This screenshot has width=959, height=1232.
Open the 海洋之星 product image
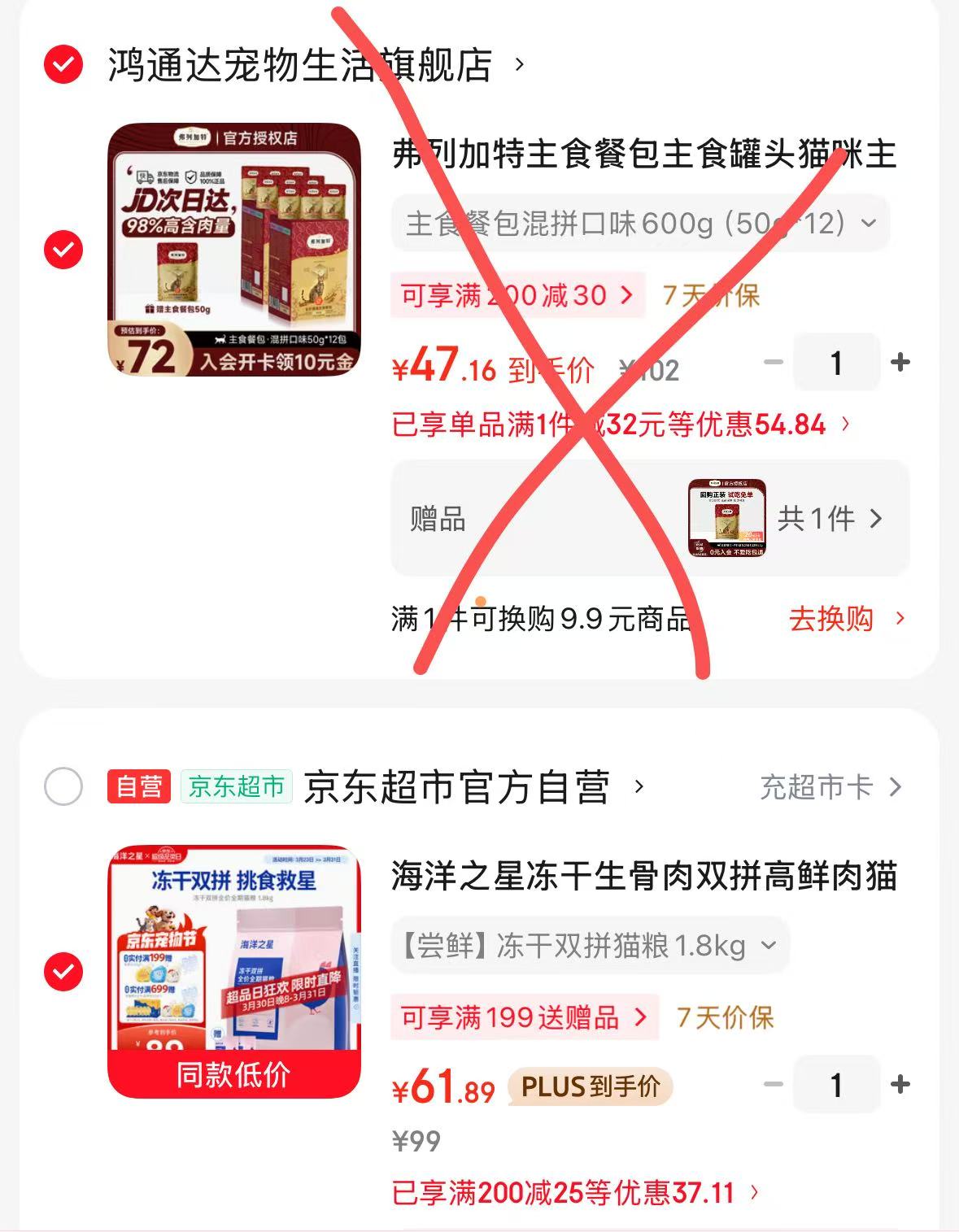point(234,971)
